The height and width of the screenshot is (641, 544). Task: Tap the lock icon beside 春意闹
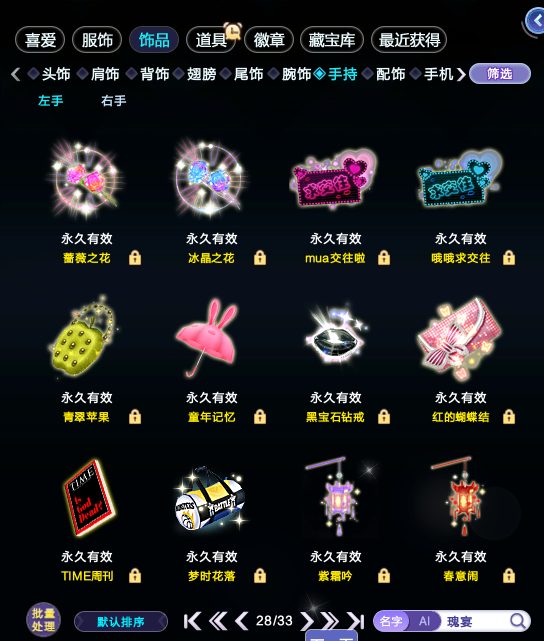pos(509,576)
